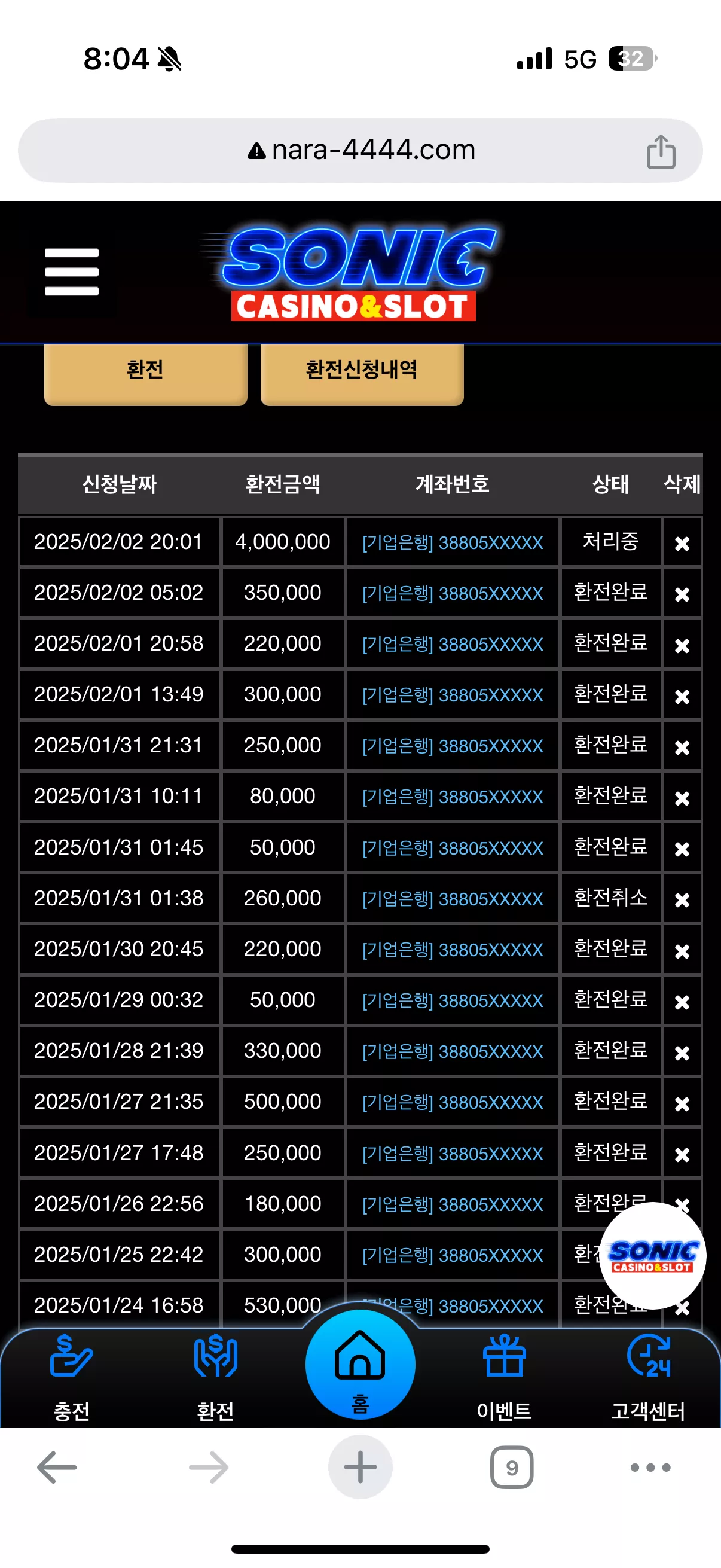The height and width of the screenshot is (1568, 721).
Task: Tap the browser share icon
Action: 661,151
